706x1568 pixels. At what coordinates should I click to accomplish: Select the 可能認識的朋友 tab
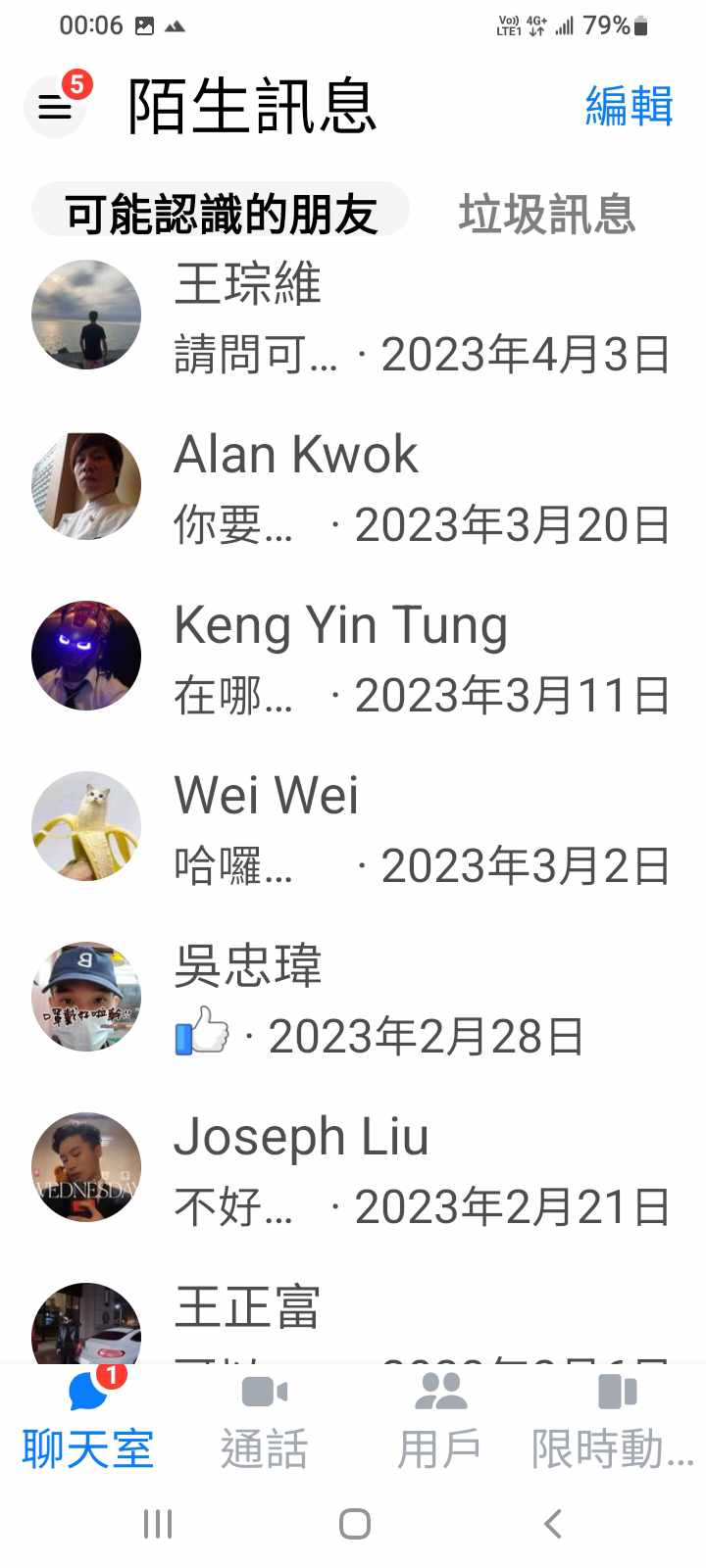pos(221,214)
